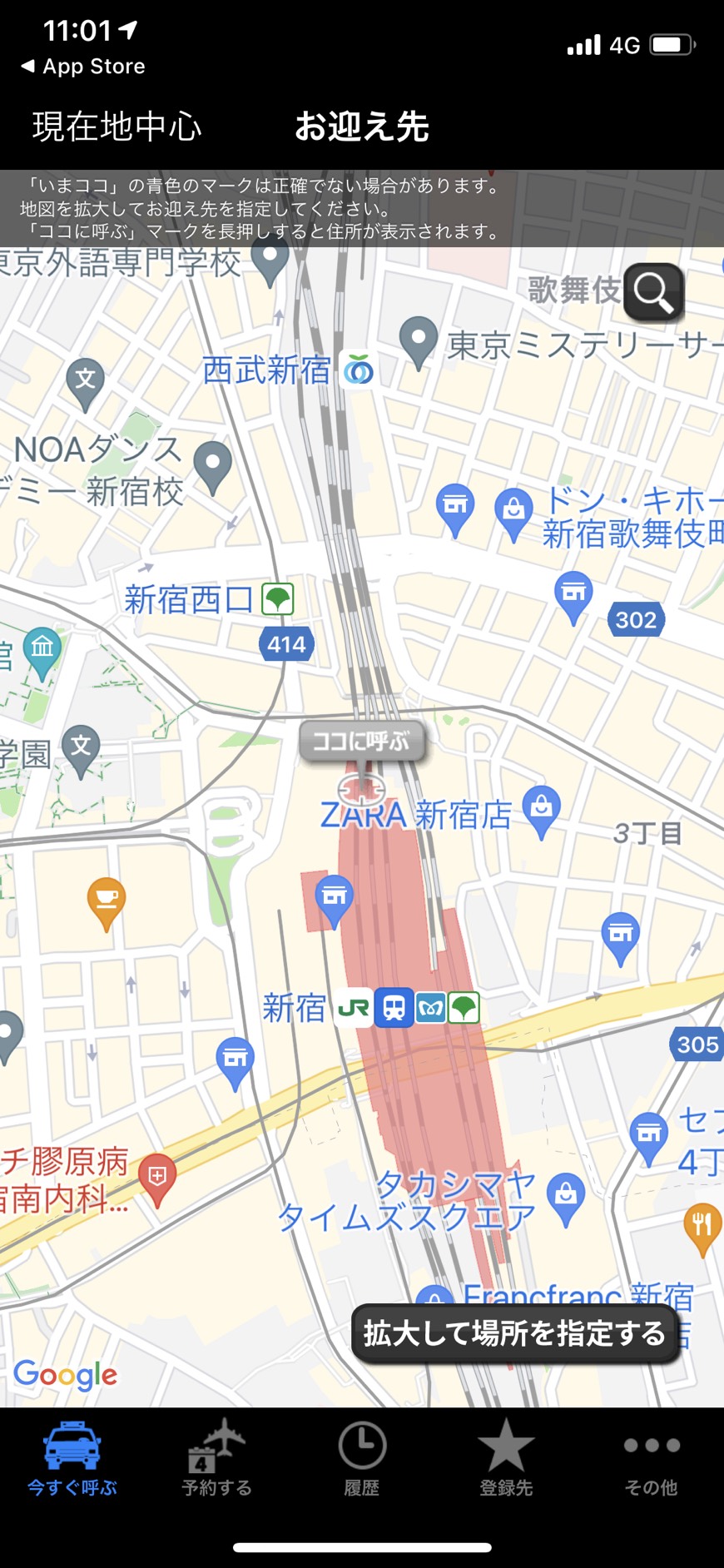The image size is (724, 1568).
Task: Tap the 新宿西口 subway marker
Action: click(278, 599)
